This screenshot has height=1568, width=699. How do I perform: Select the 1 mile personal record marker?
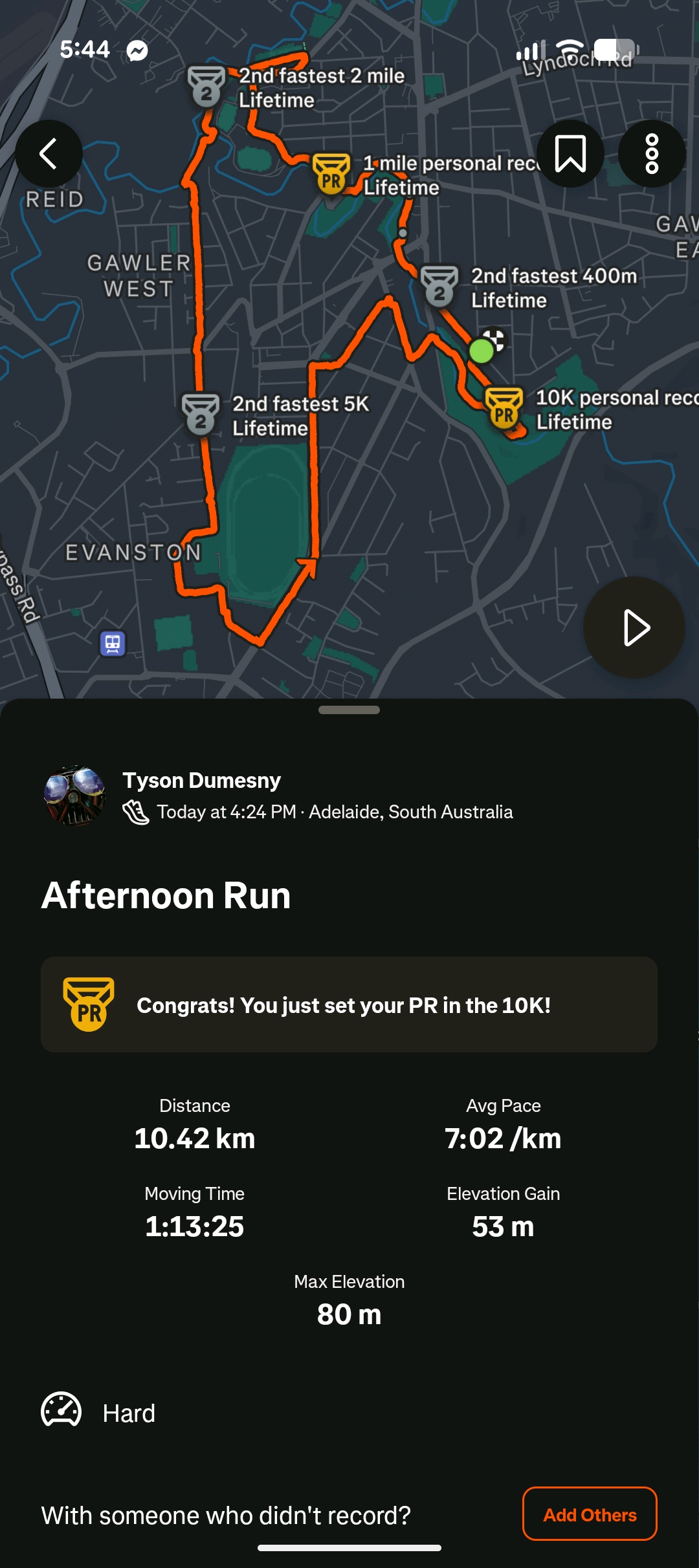(331, 173)
